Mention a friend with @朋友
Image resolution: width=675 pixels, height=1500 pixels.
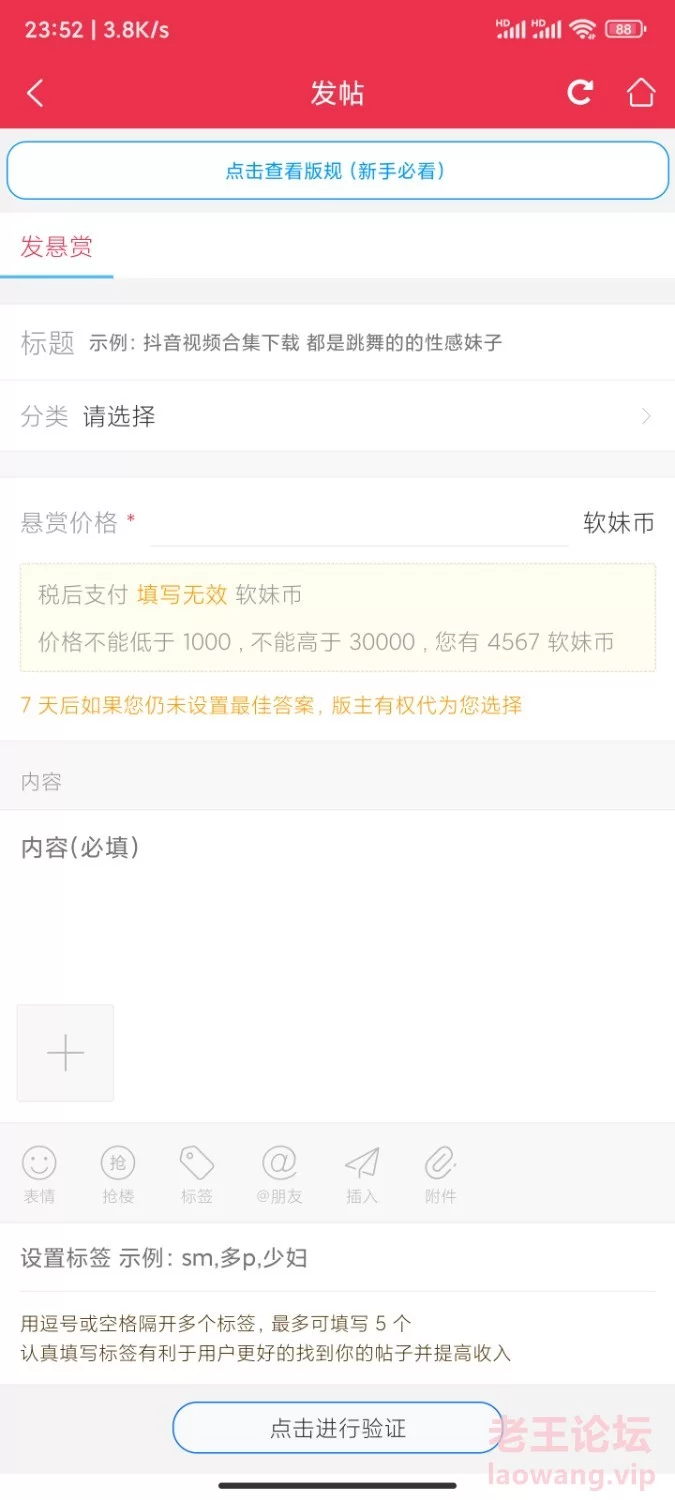(279, 1174)
